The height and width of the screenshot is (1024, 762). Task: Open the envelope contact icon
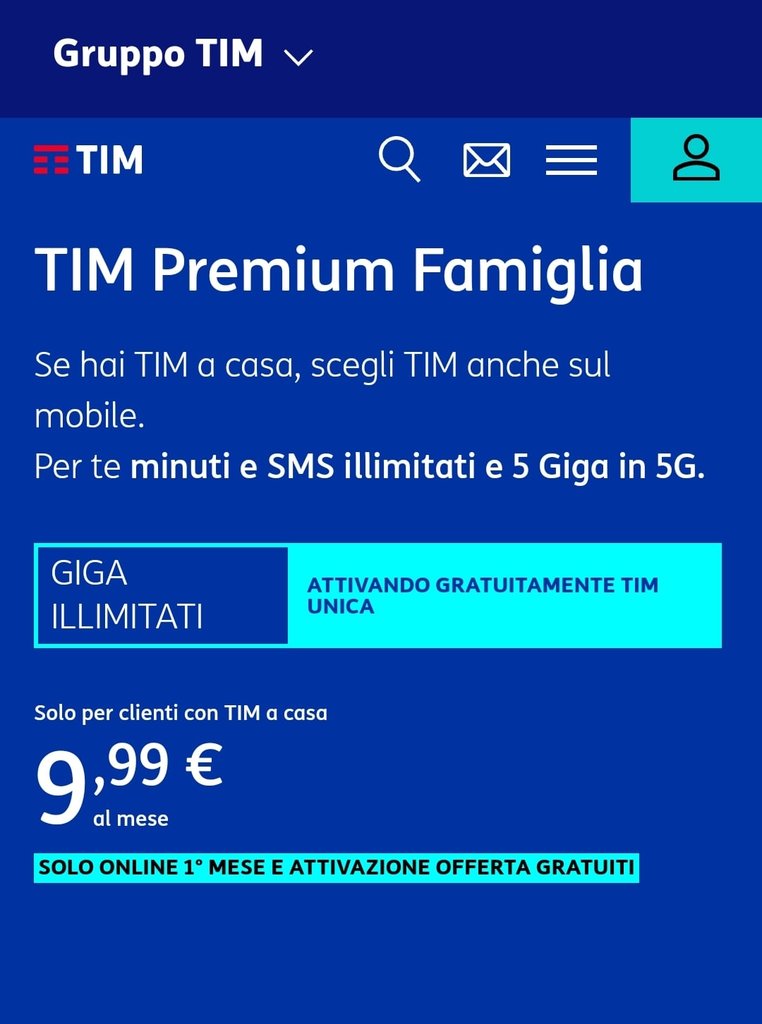tap(487, 160)
